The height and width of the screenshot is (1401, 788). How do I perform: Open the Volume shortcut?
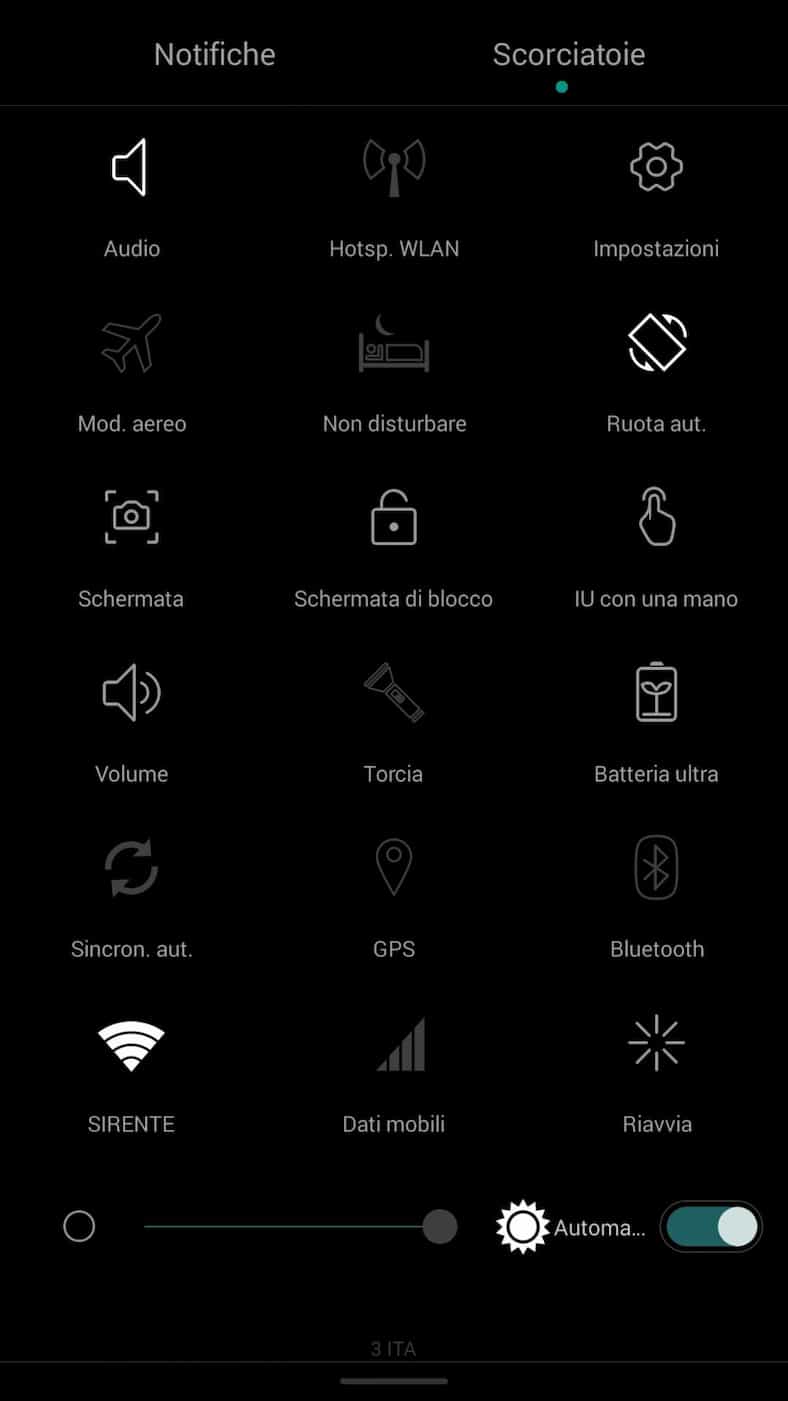[x=131, y=693]
